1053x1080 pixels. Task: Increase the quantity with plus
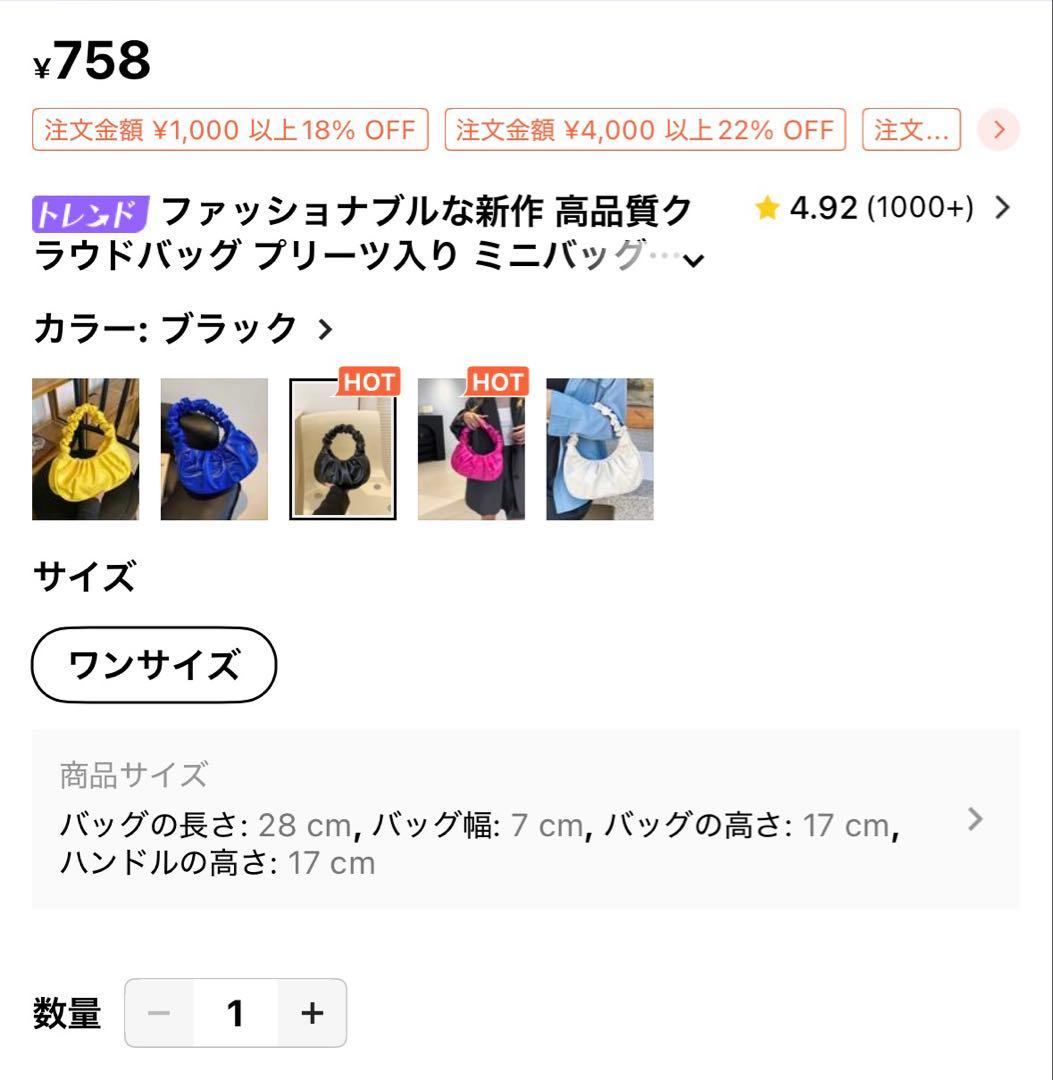[312, 1013]
